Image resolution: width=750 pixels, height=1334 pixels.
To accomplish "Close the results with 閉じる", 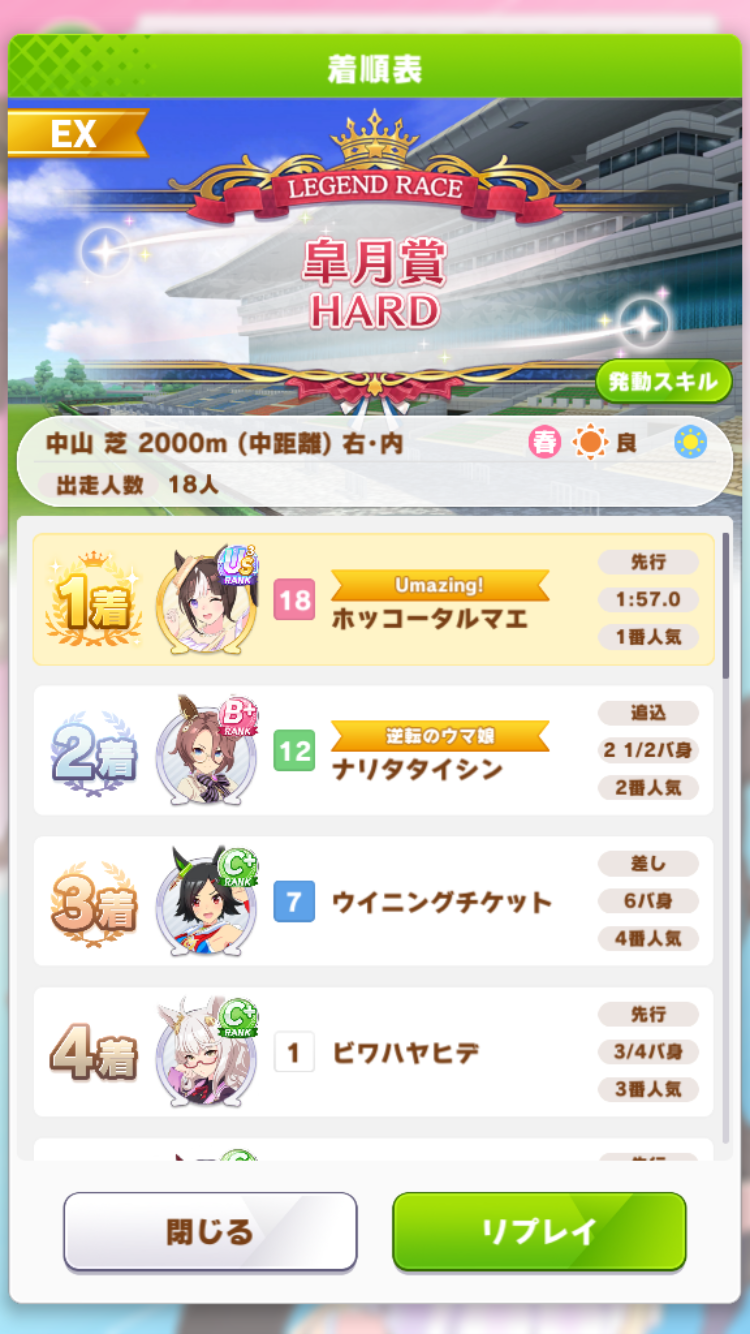I will click(x=210, y=1231).
